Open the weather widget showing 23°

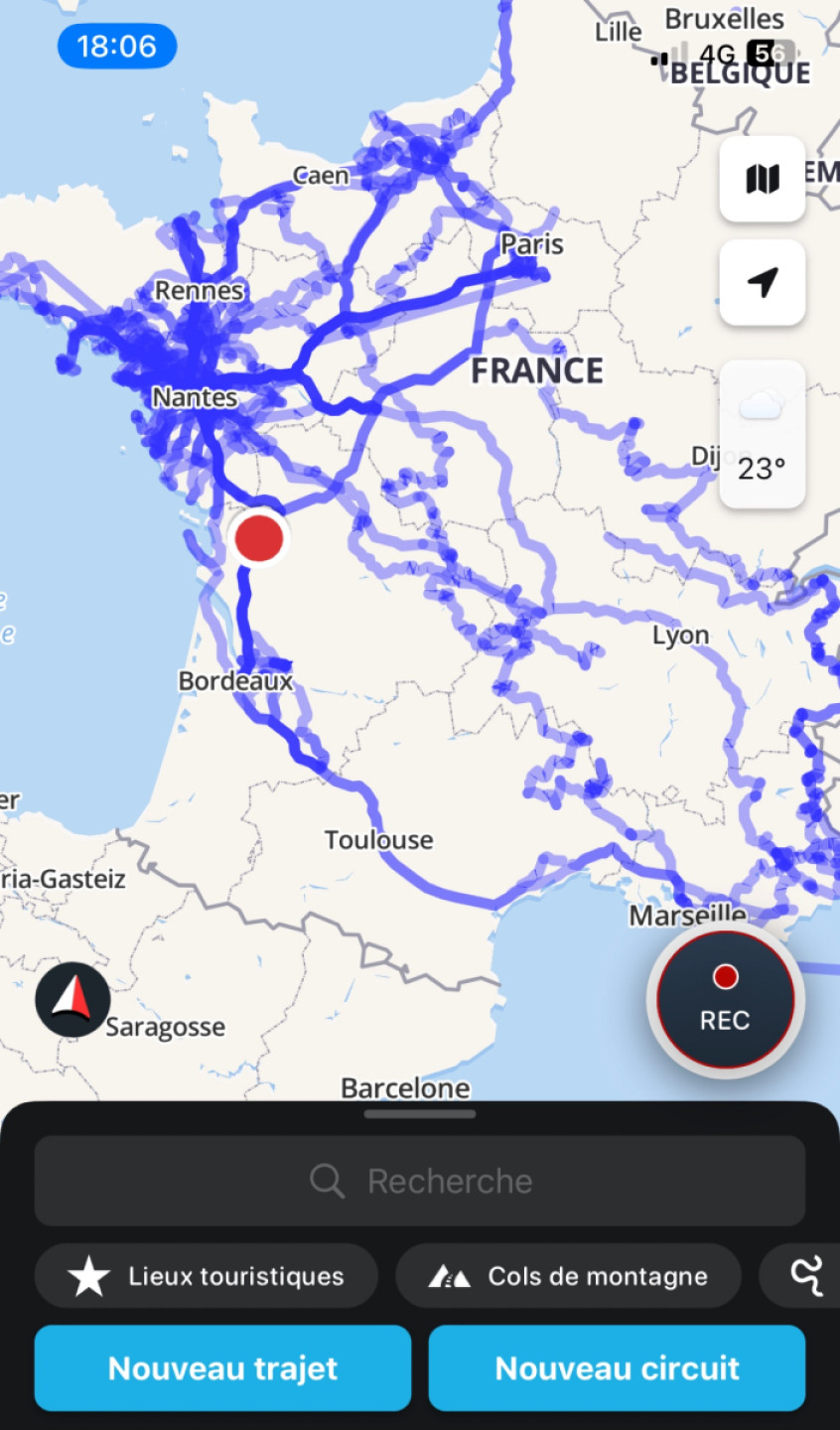762,435
